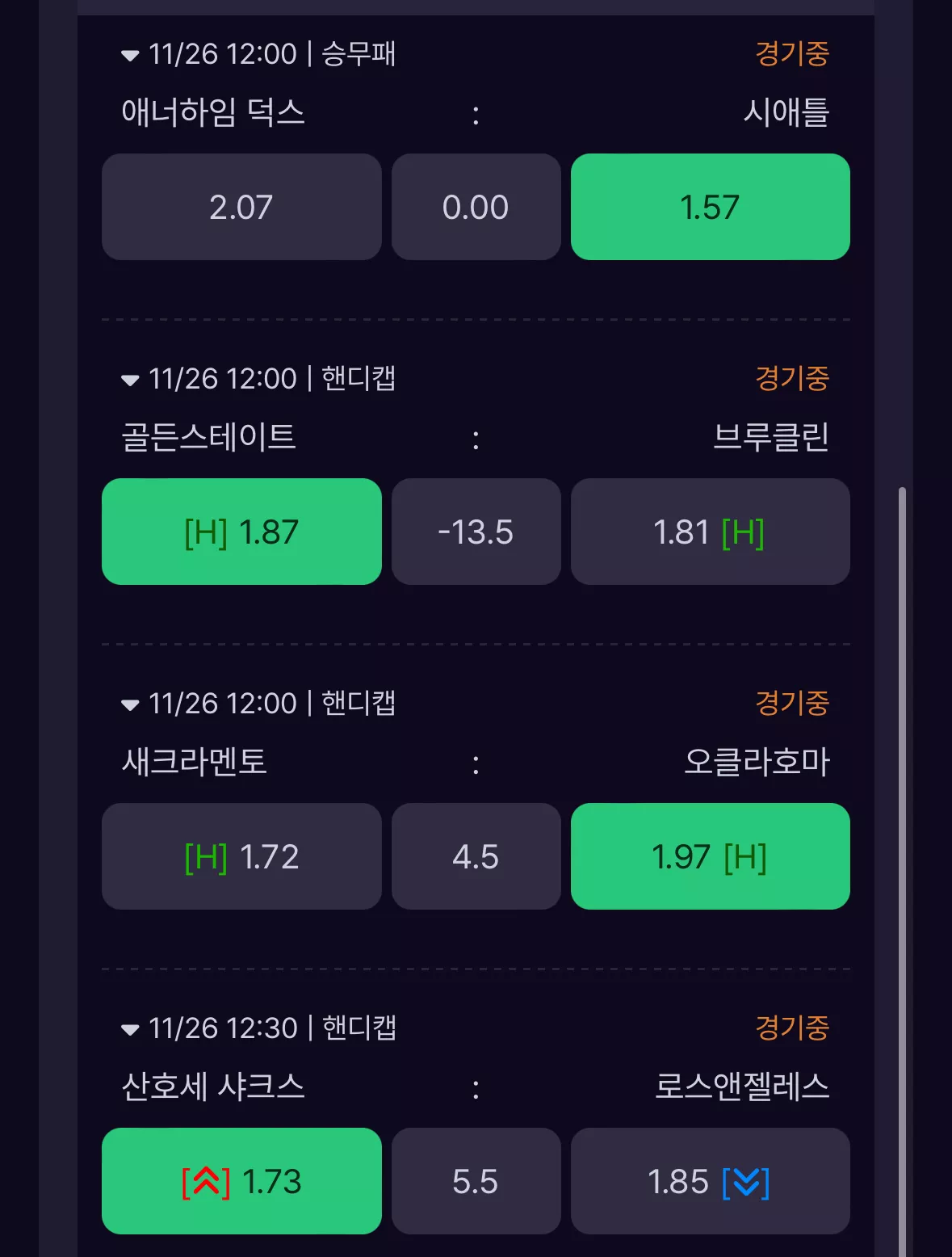952x1257 pixels.
Task: Select 로스앤젤레스 odds 1.85
Action: click(711, 1181)
